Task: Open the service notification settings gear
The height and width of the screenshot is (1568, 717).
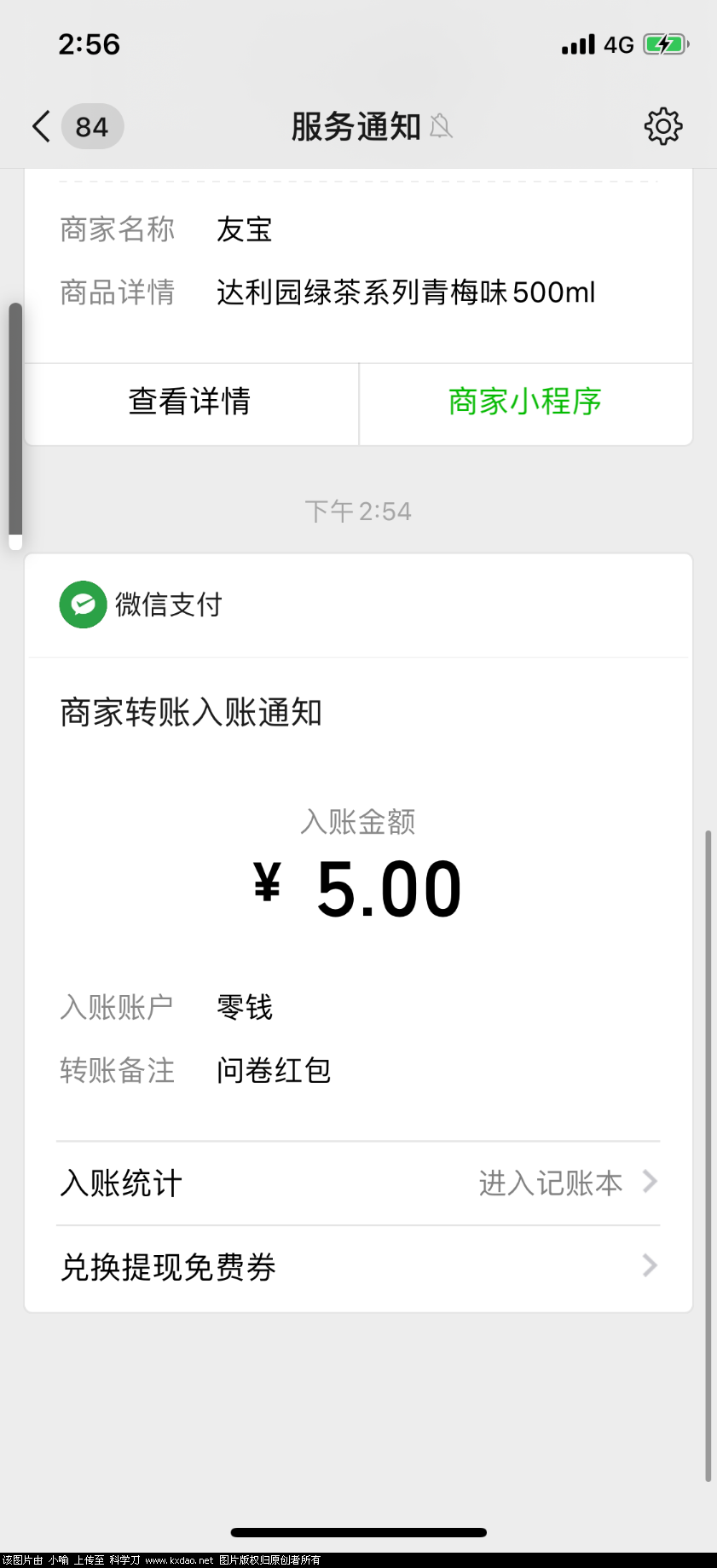Action: click(x=662, y=126)
